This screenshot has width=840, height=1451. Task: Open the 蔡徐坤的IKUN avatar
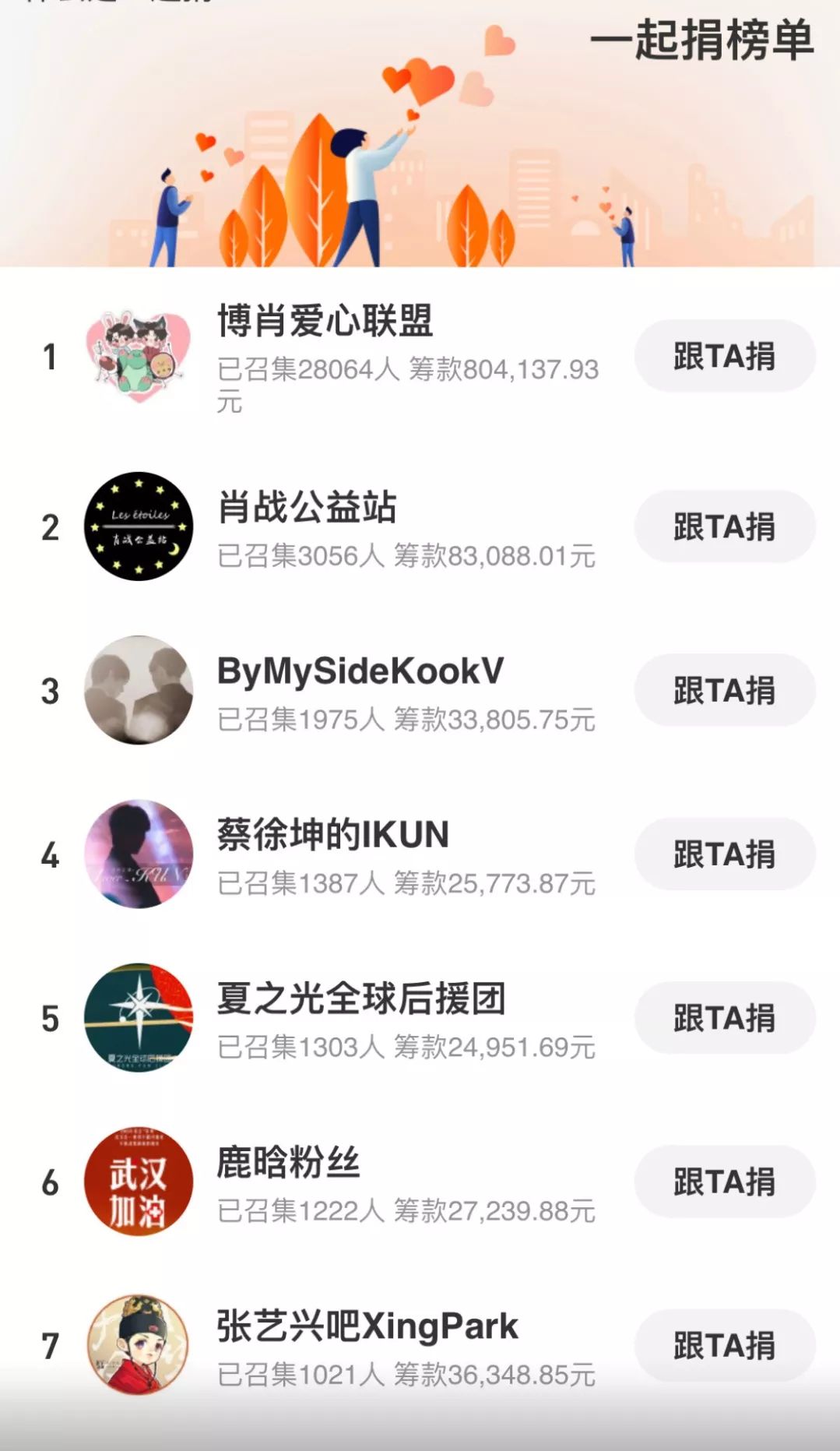[x=139, y=854]
